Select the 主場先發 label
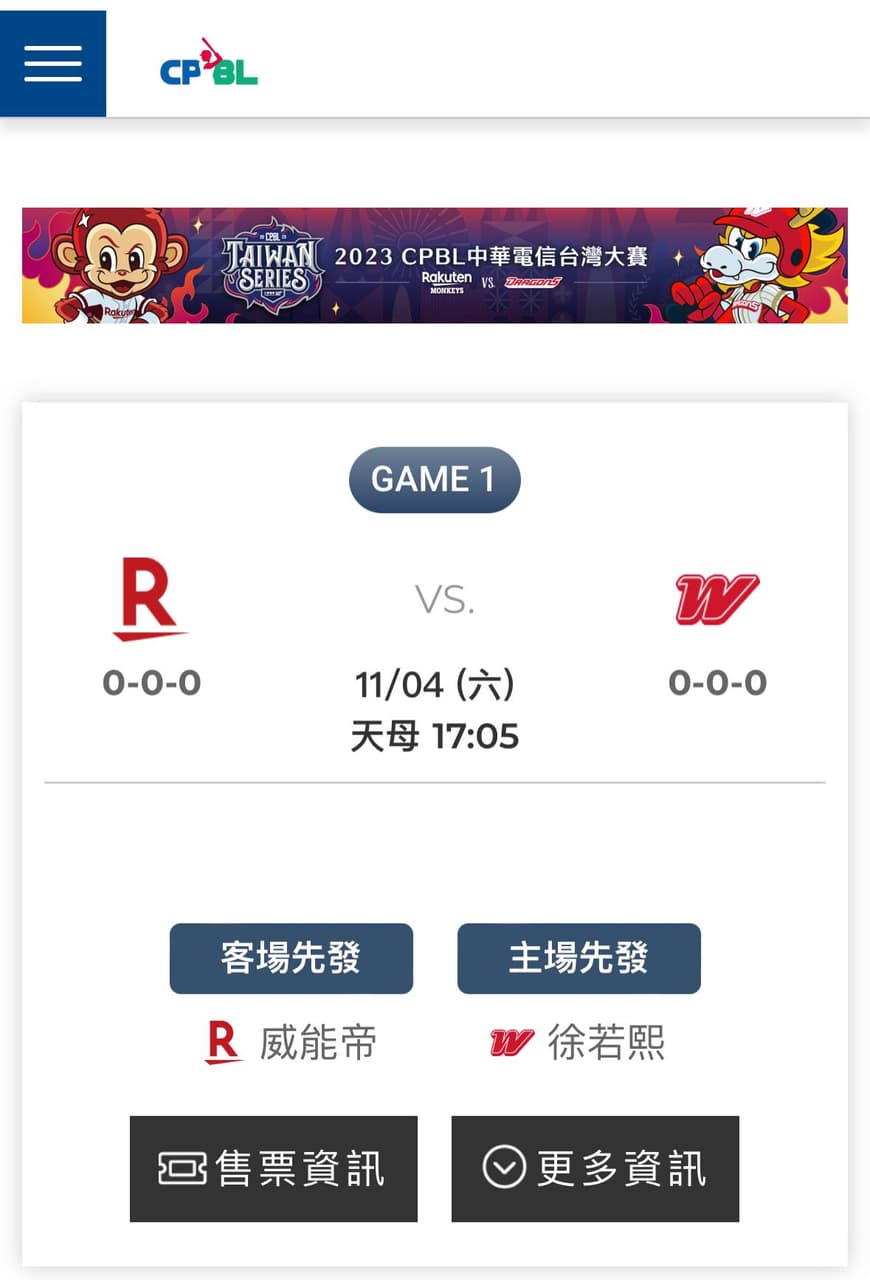870x1280 pixels. click(579, 957)
